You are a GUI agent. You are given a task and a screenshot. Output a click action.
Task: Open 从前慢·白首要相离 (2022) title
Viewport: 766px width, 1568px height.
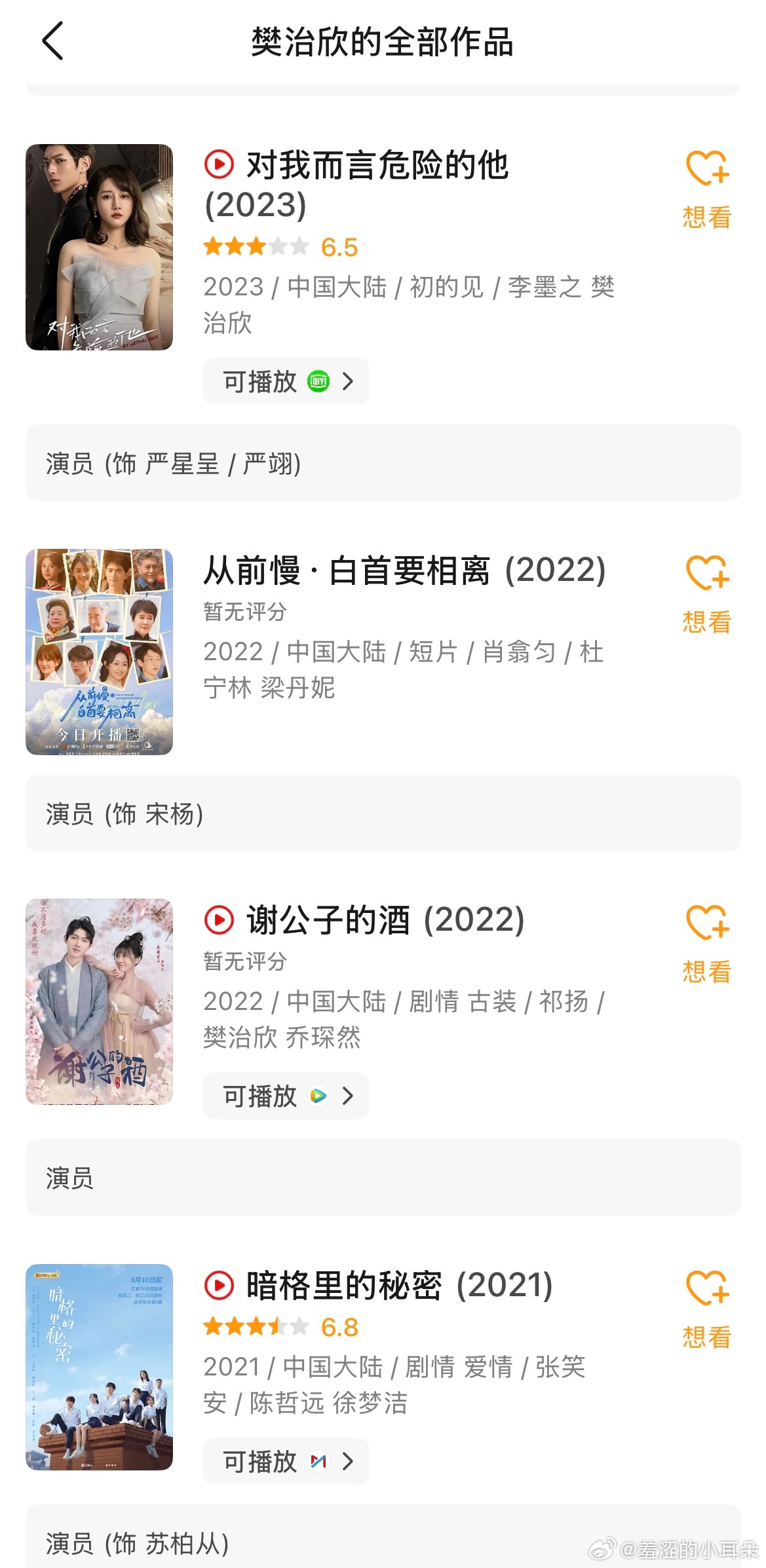[x=404, y=570]
